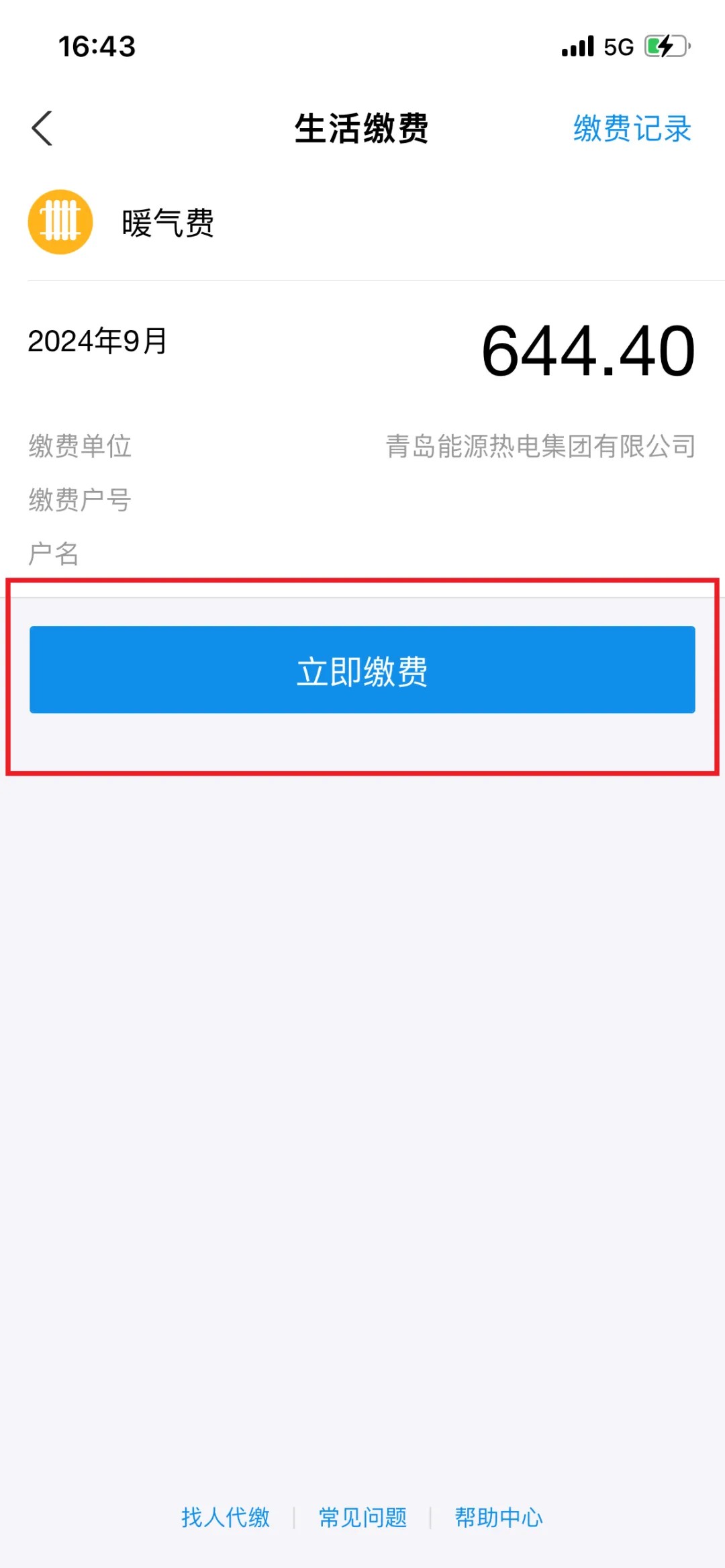This screenshot has height=1568, width=725.
Task: Open the 找人代缴 link
Action: [226, 1518]
